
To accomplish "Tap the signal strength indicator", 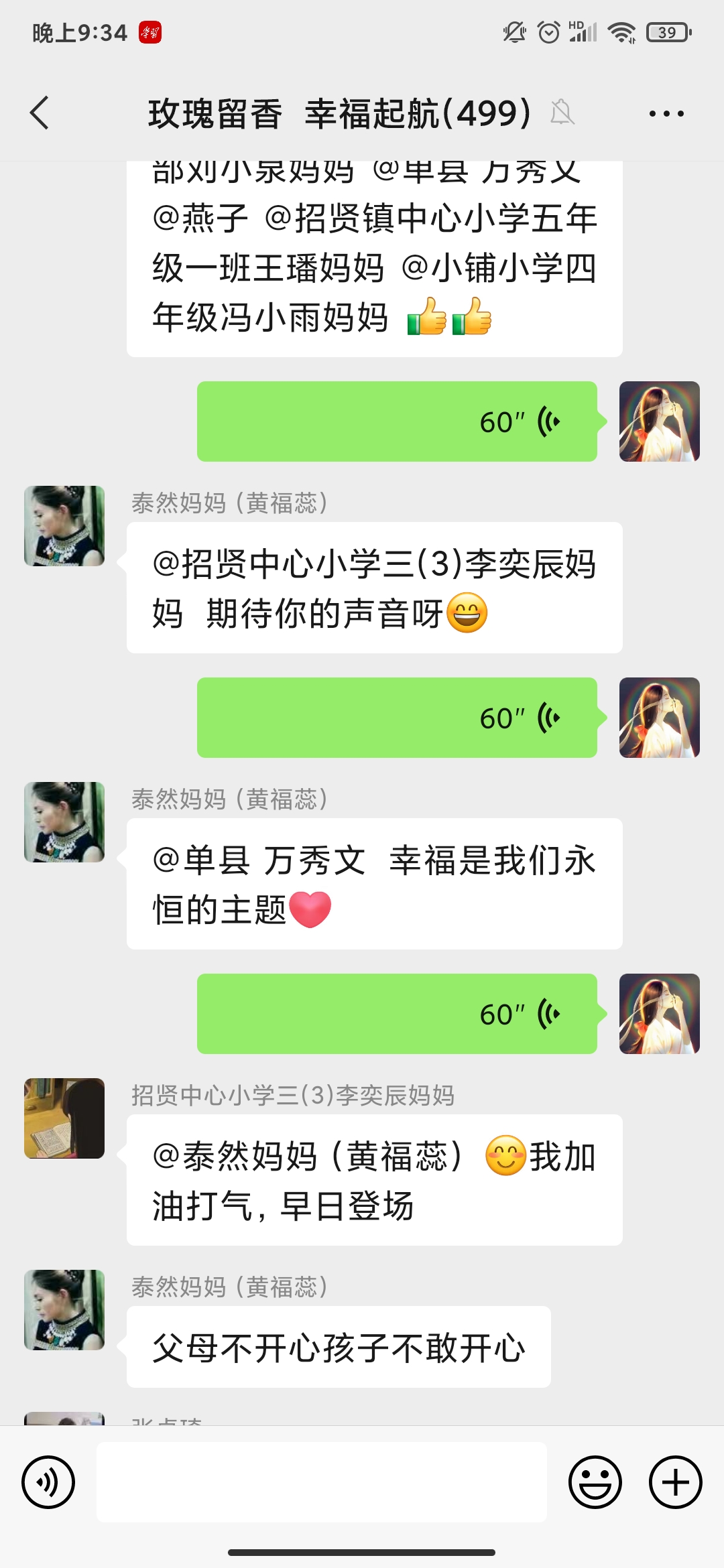I will (x=586, y=32).
